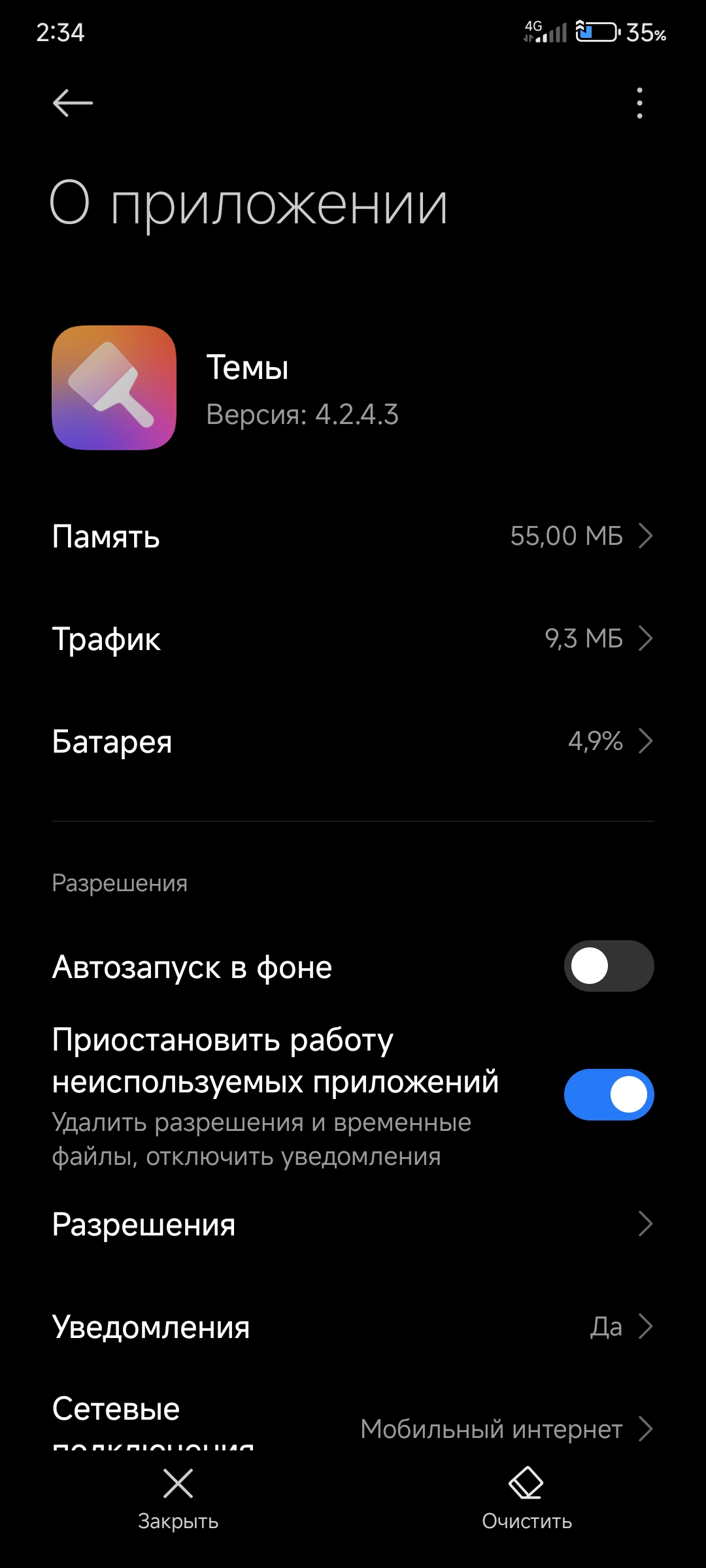Open Батарея usage details

[353, 742]
